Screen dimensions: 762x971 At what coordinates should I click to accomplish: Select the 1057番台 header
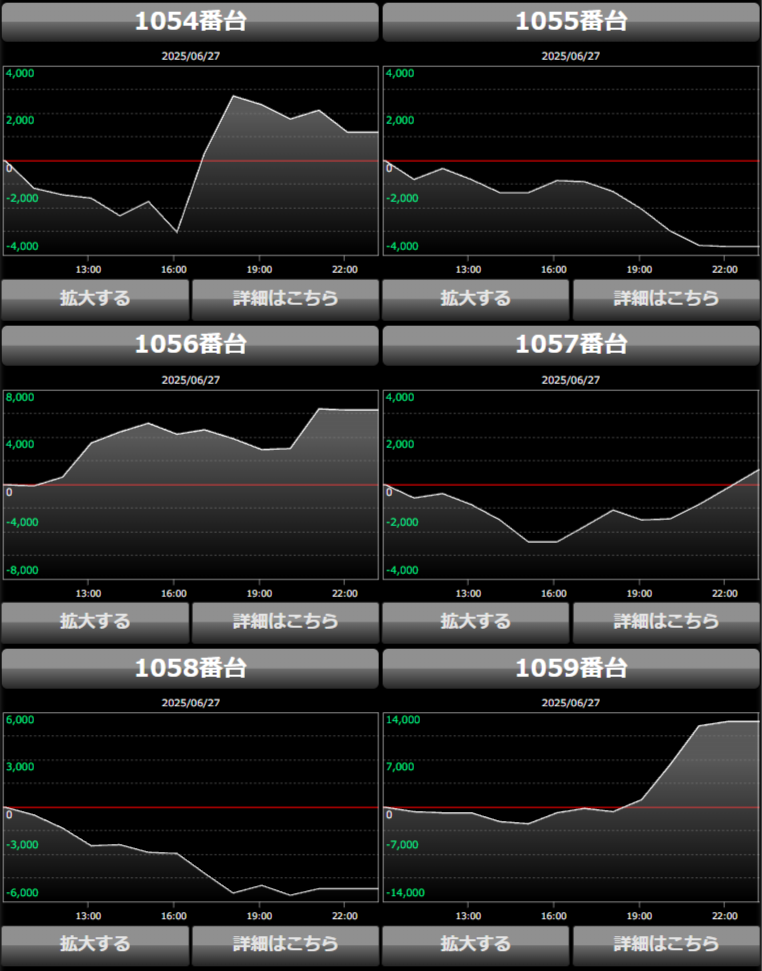point(571,344)
